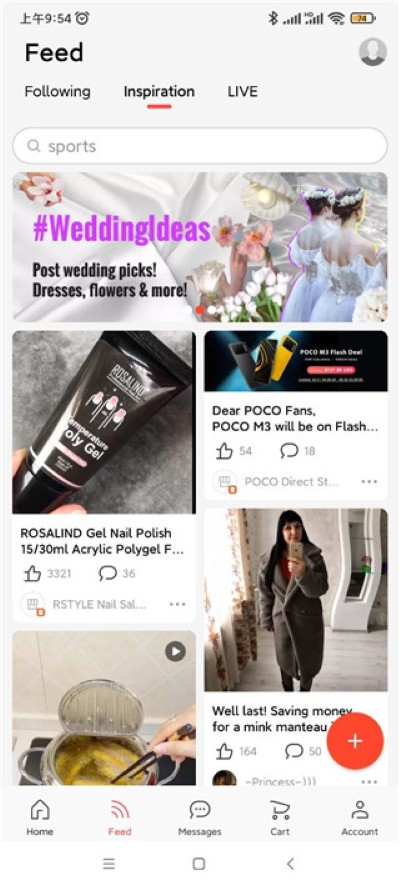This screenshot has height=889, width=400.
Task: Like the Dear POCO Fans post
Action: click(x=224, y=451)
